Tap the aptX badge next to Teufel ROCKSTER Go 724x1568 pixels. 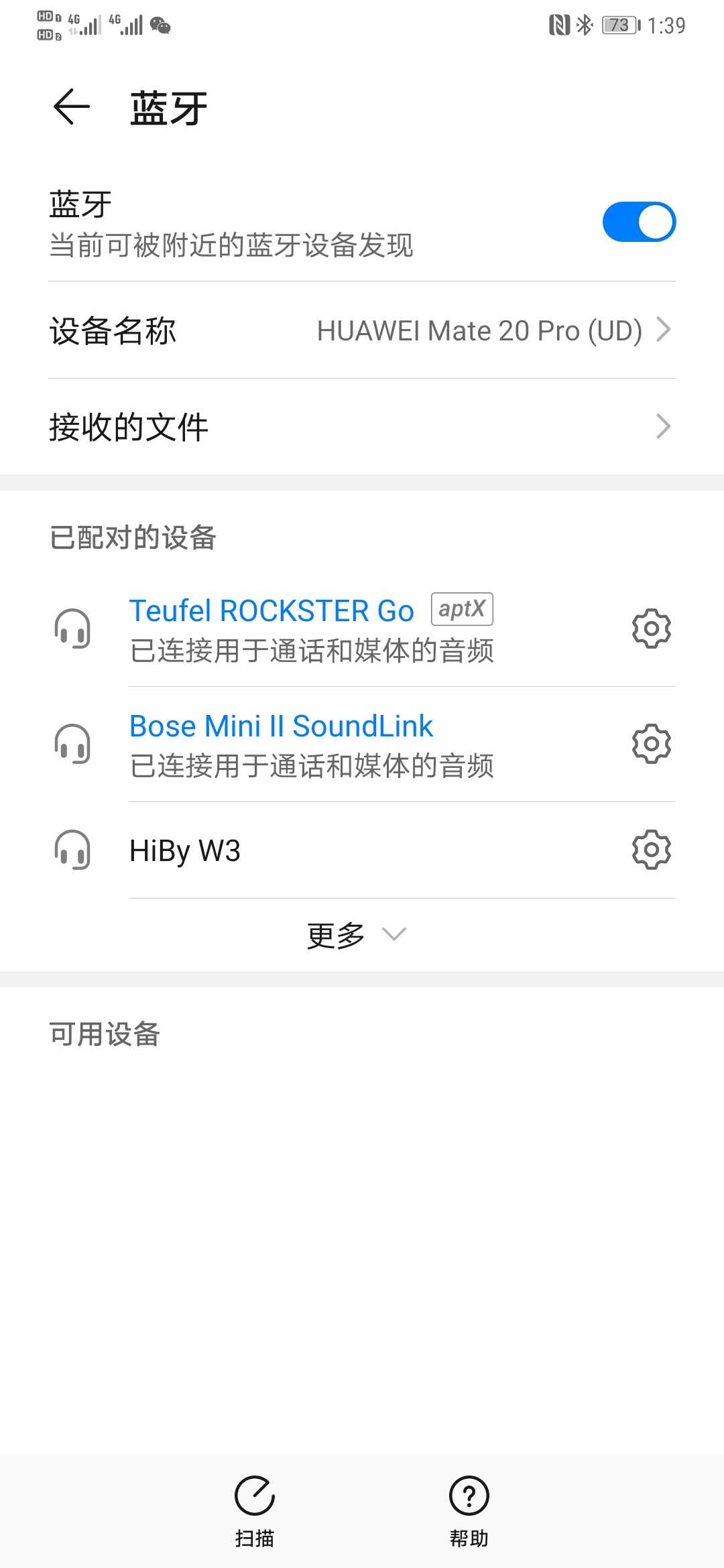point(462,608)
